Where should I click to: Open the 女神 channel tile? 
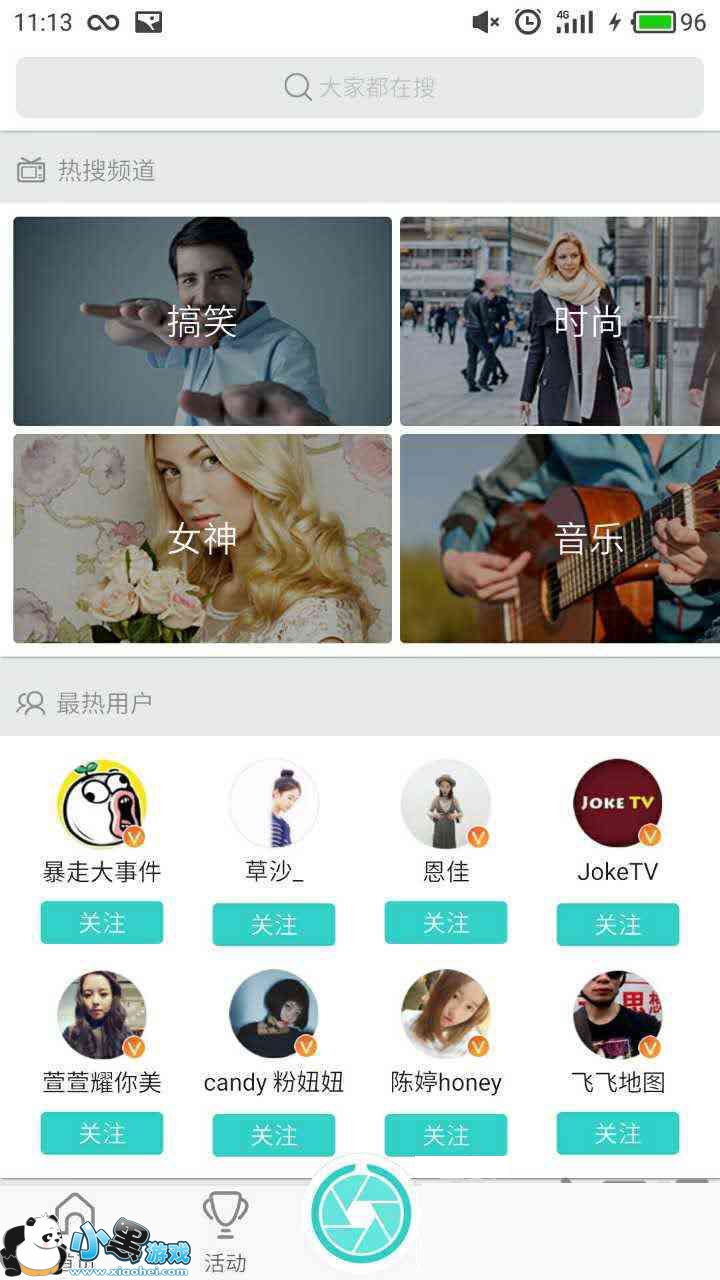[202, 538]
